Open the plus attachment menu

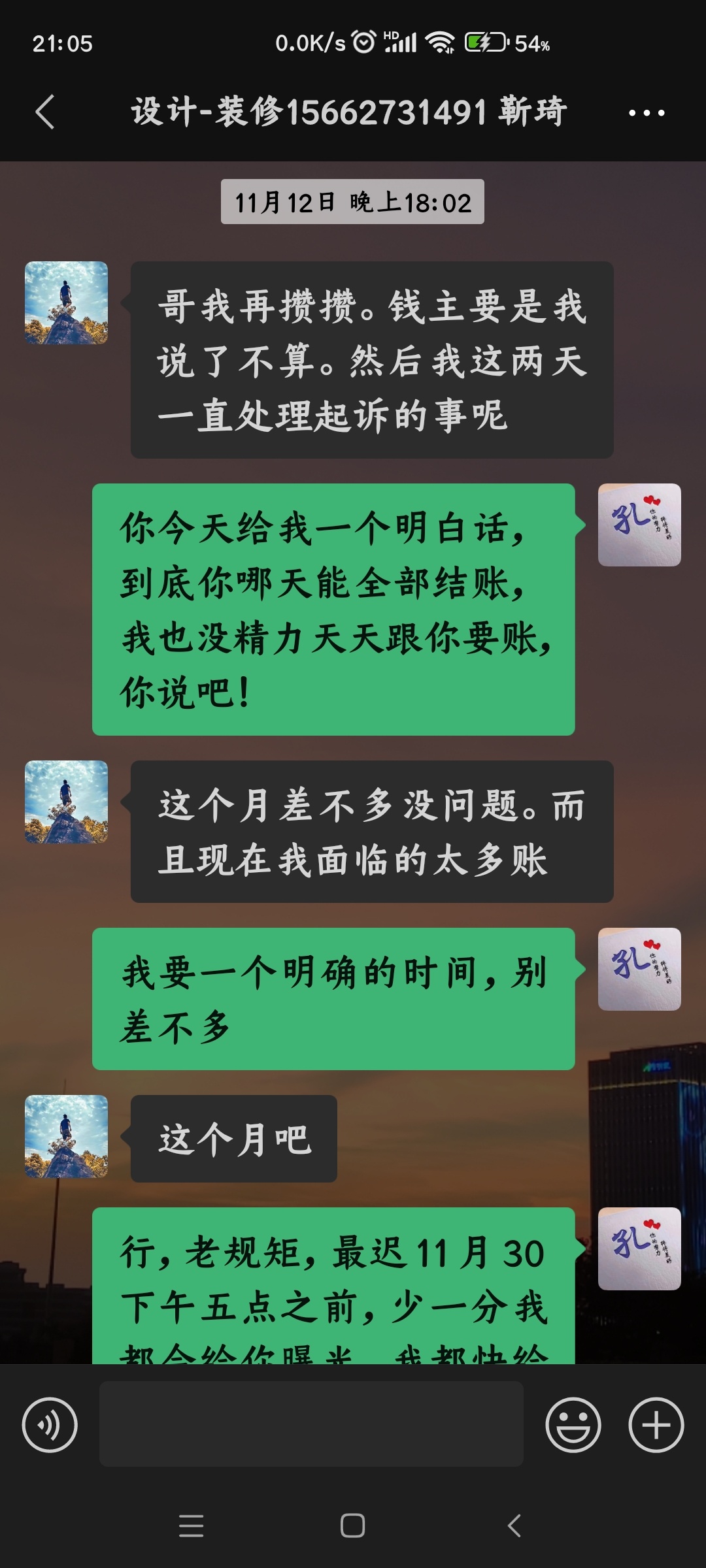[x=656, y=1425]
